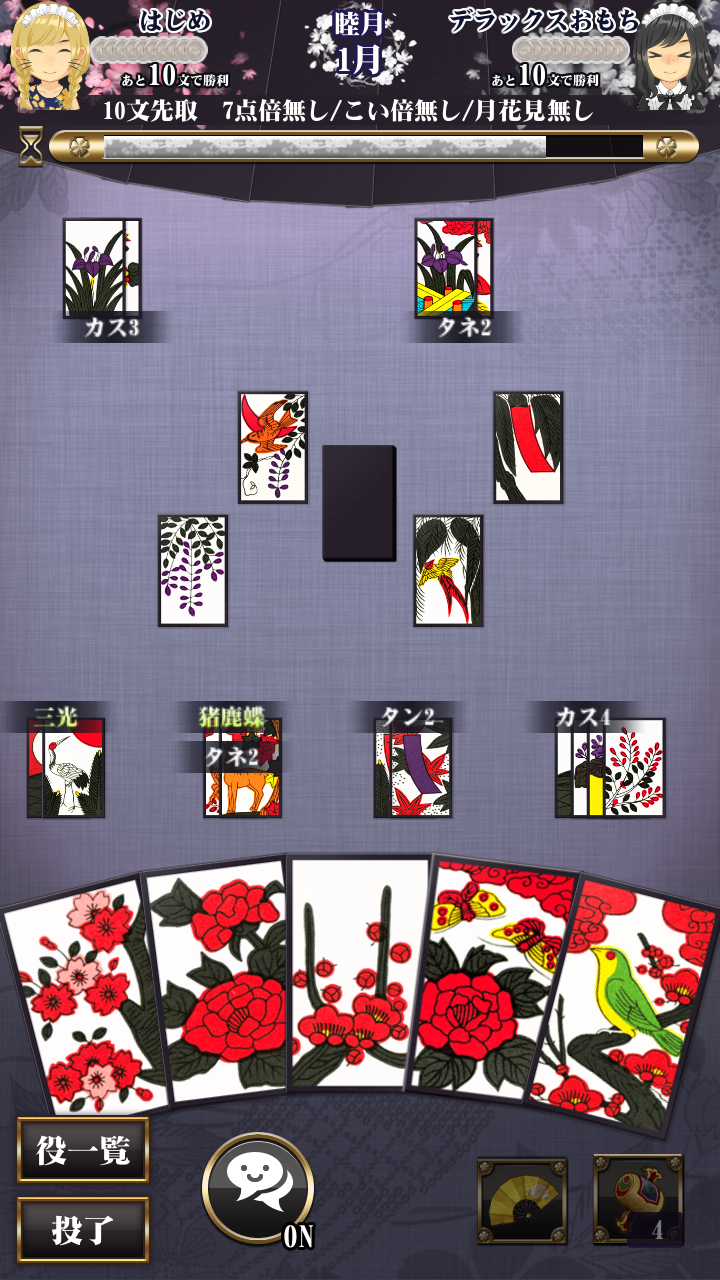Use the golden fan item
This screenshot has height=1280, width=720.
[522, 1200]
